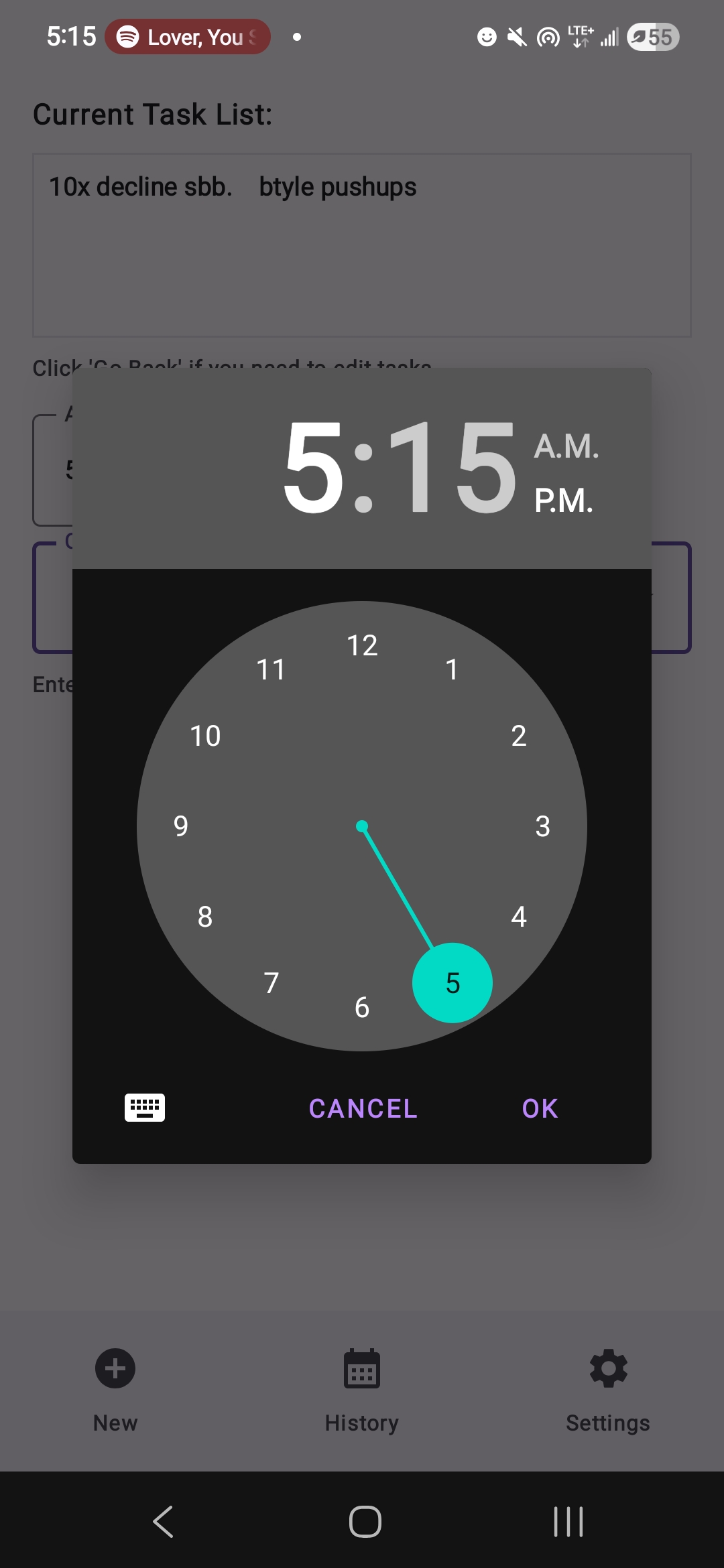Choose 3 on the clock face

click(542, 826)
